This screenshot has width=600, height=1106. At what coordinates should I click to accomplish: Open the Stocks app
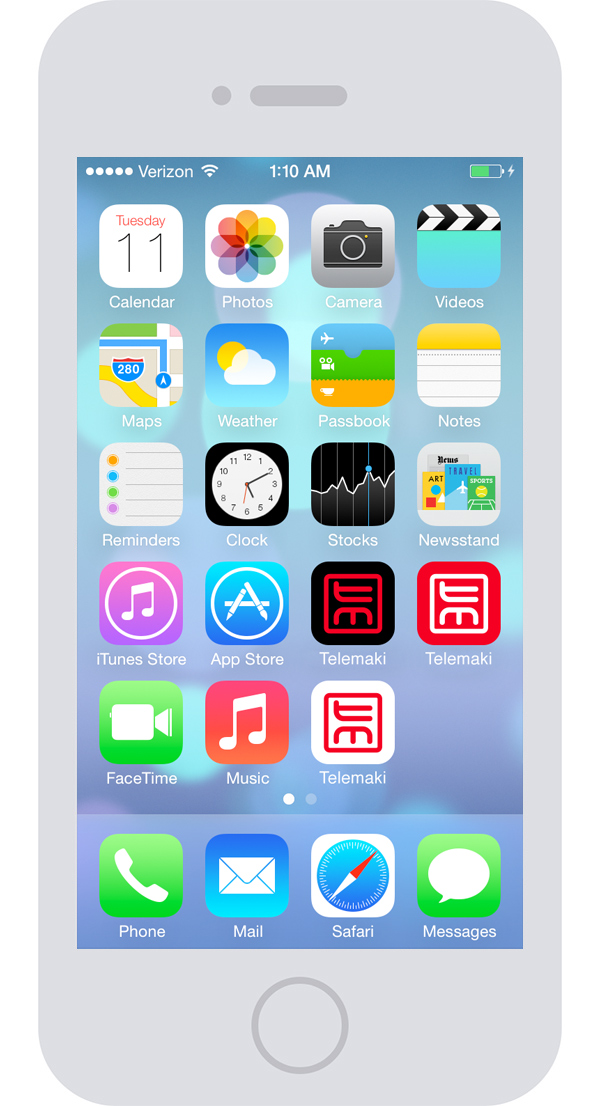click(x=353, y=484)
